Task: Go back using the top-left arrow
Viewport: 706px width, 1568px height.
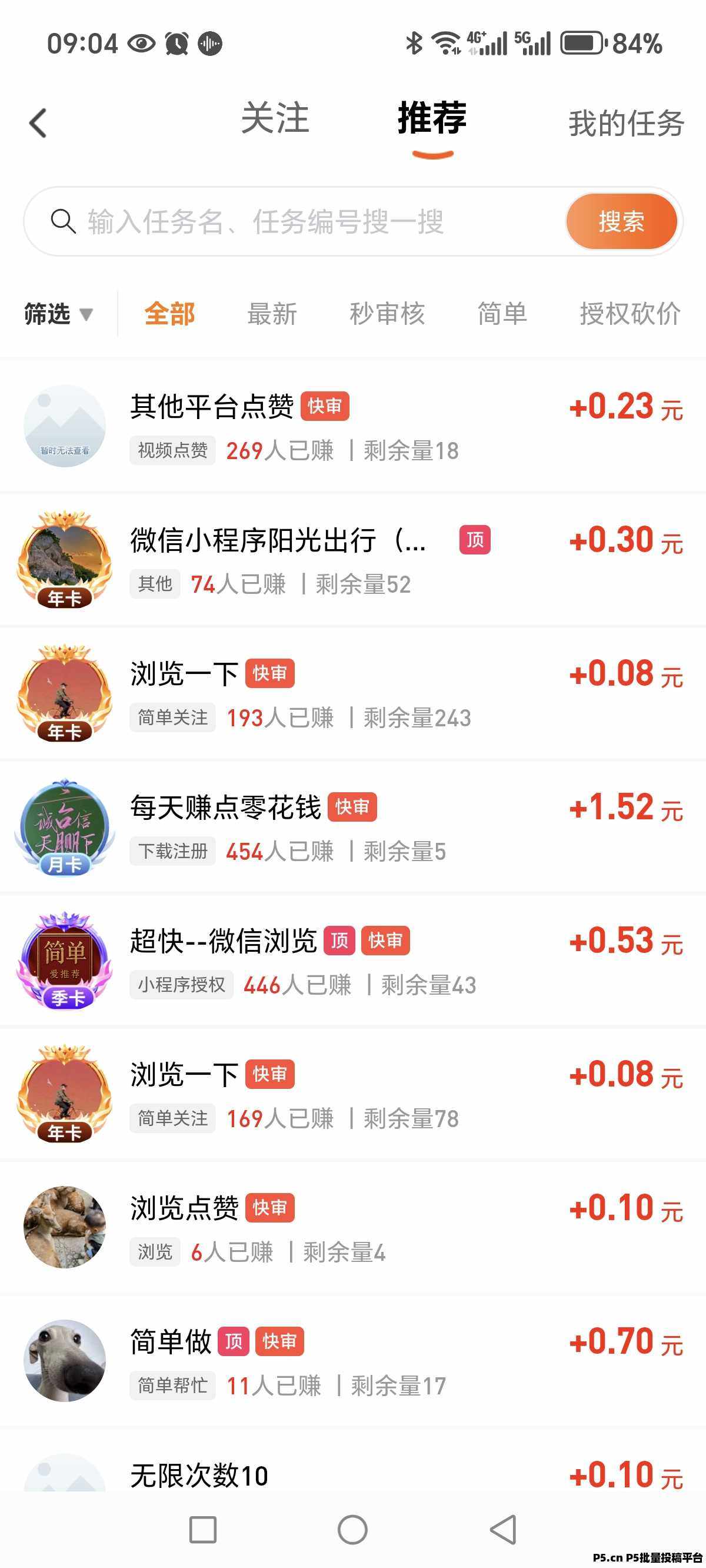Action: pyautogui.click(x=38, y=123)
